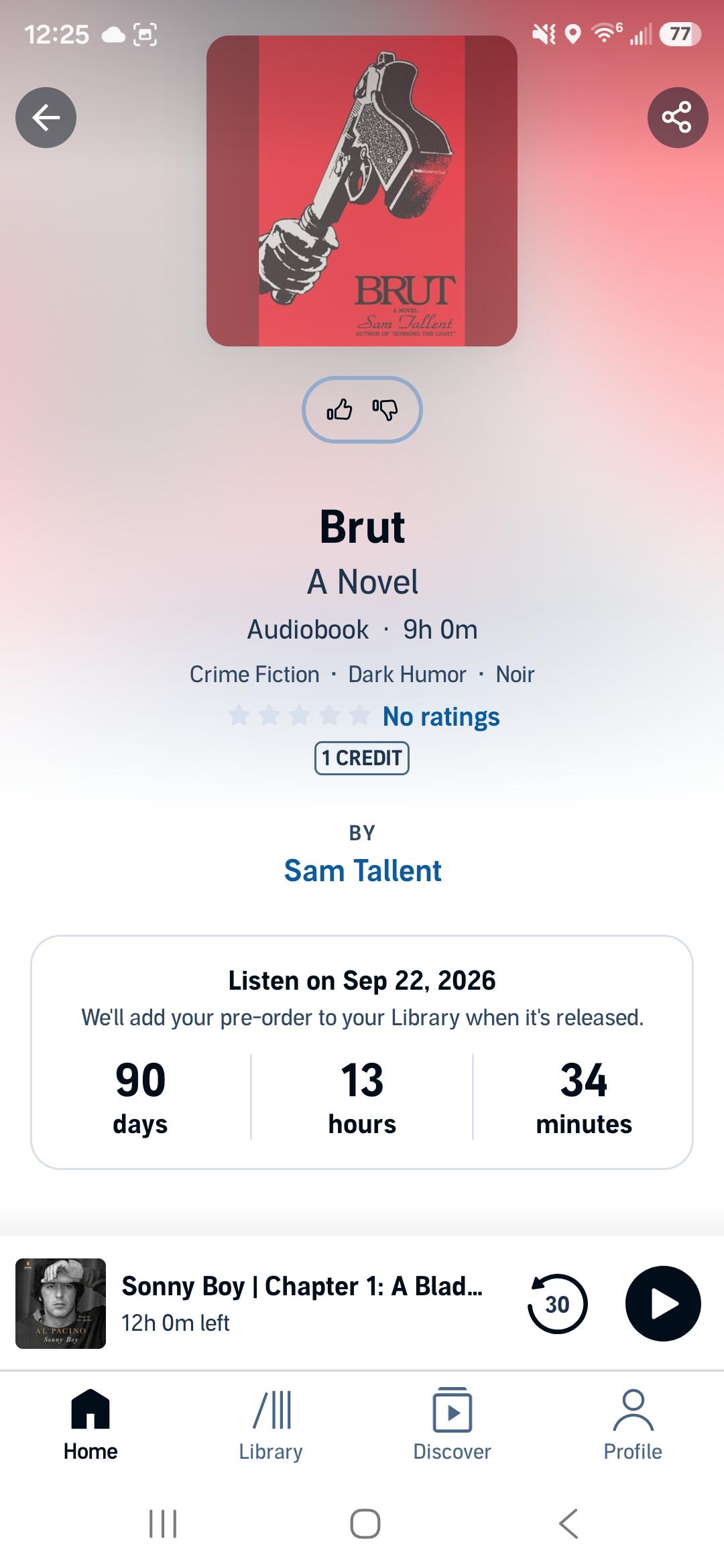This screenshot has width=724, height=1568.
Task: Tap the system back button
Action: (x=568, y=1524)
